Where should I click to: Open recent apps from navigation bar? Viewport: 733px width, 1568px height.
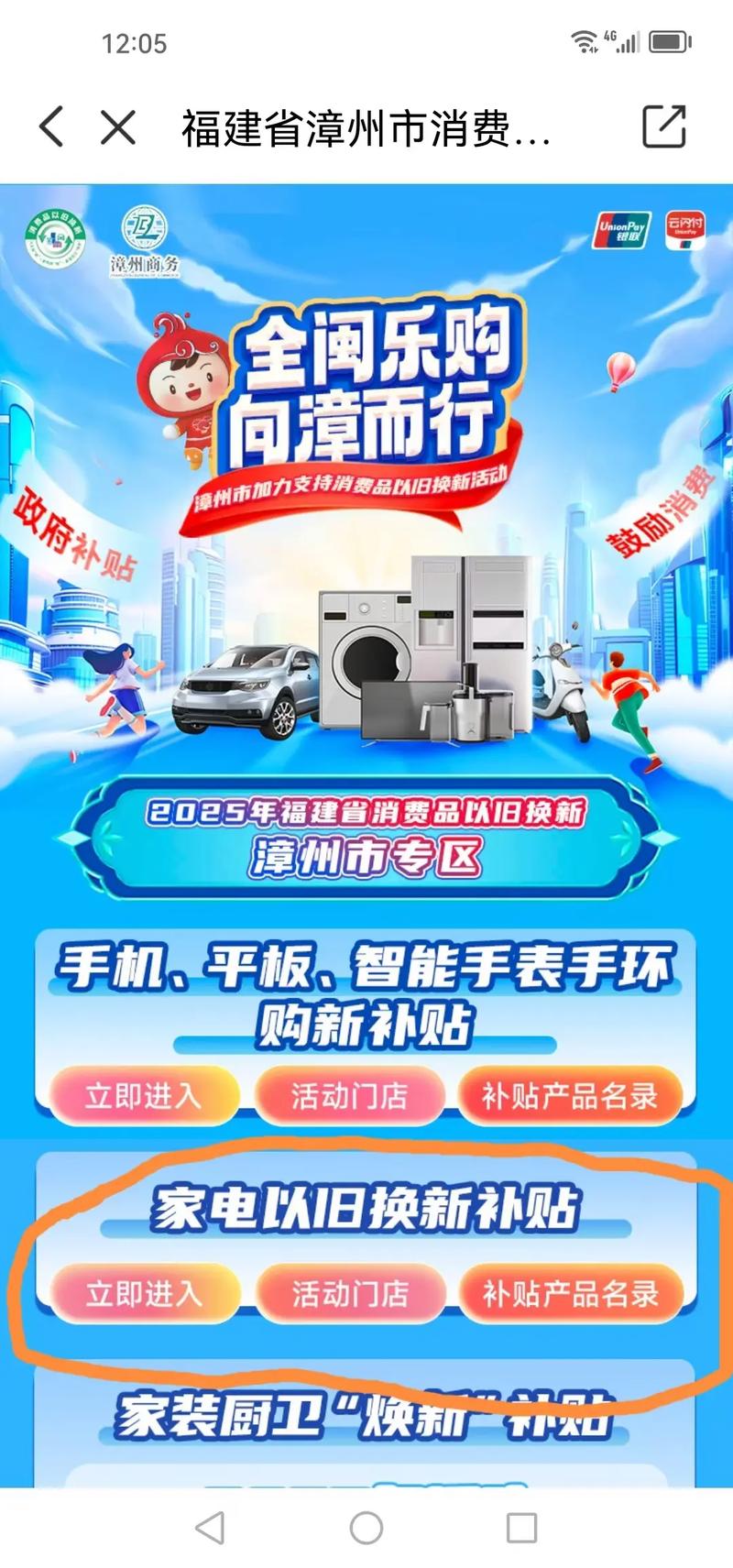coord(521,1528)
